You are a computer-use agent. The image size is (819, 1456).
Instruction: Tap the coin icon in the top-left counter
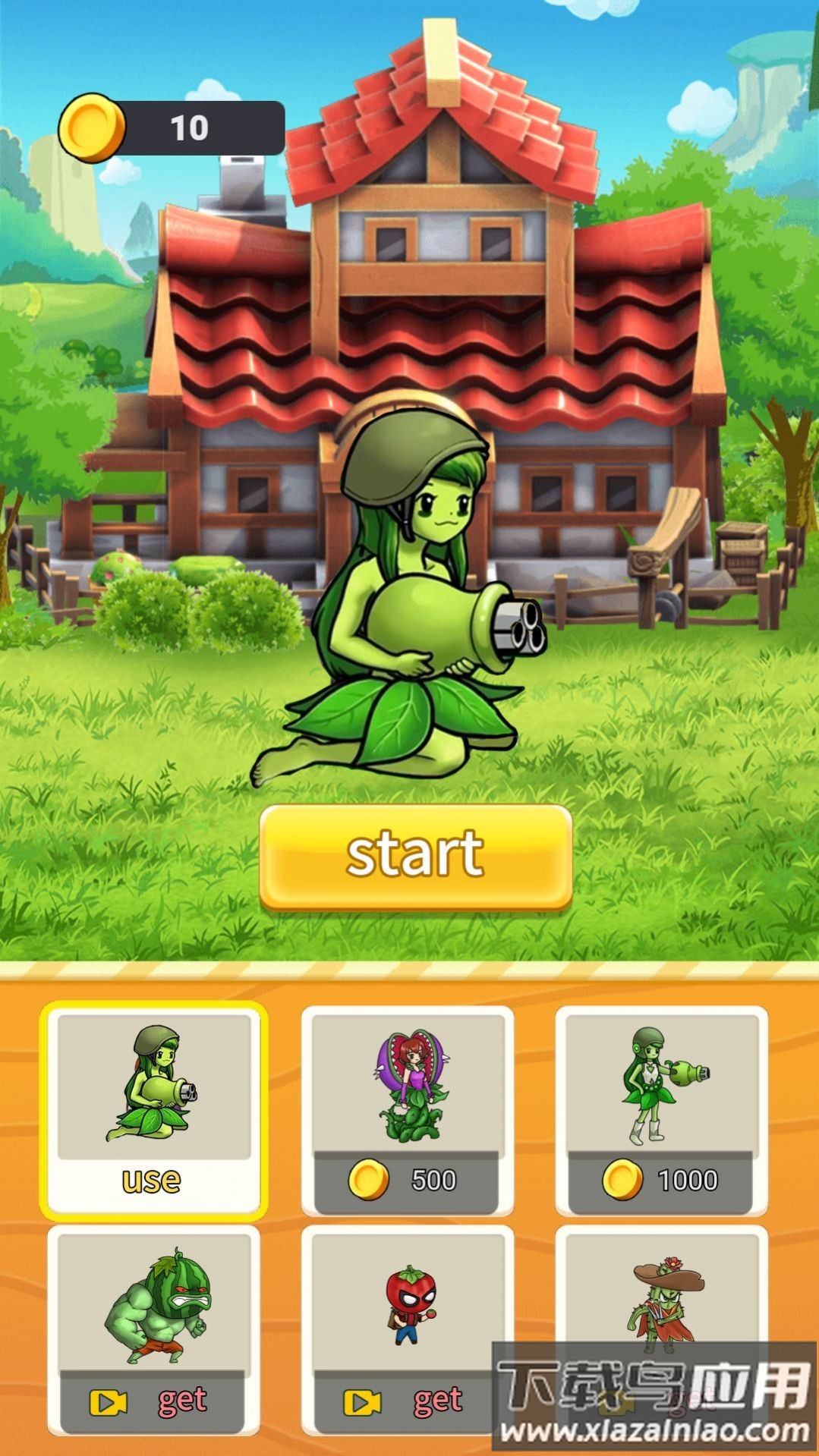93,123
